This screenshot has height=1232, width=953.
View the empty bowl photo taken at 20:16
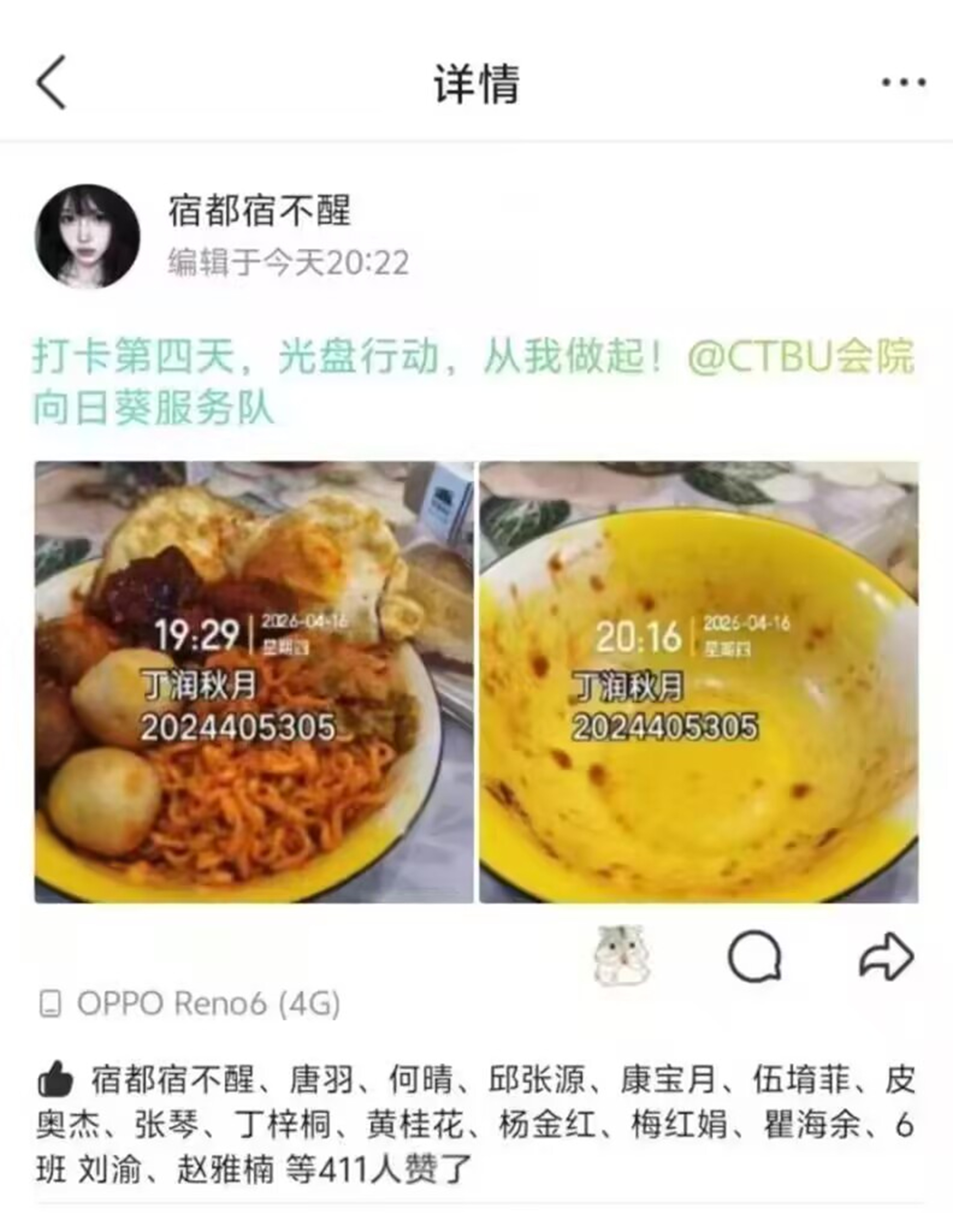point(699,682)
